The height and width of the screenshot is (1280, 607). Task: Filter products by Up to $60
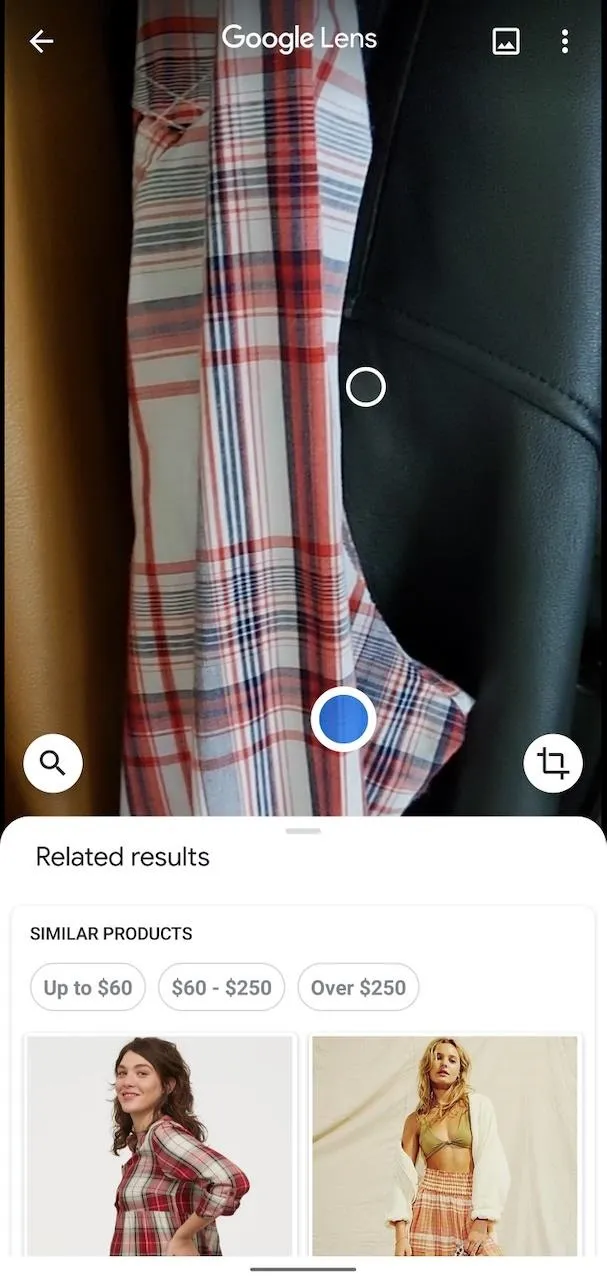coord(88,988)
